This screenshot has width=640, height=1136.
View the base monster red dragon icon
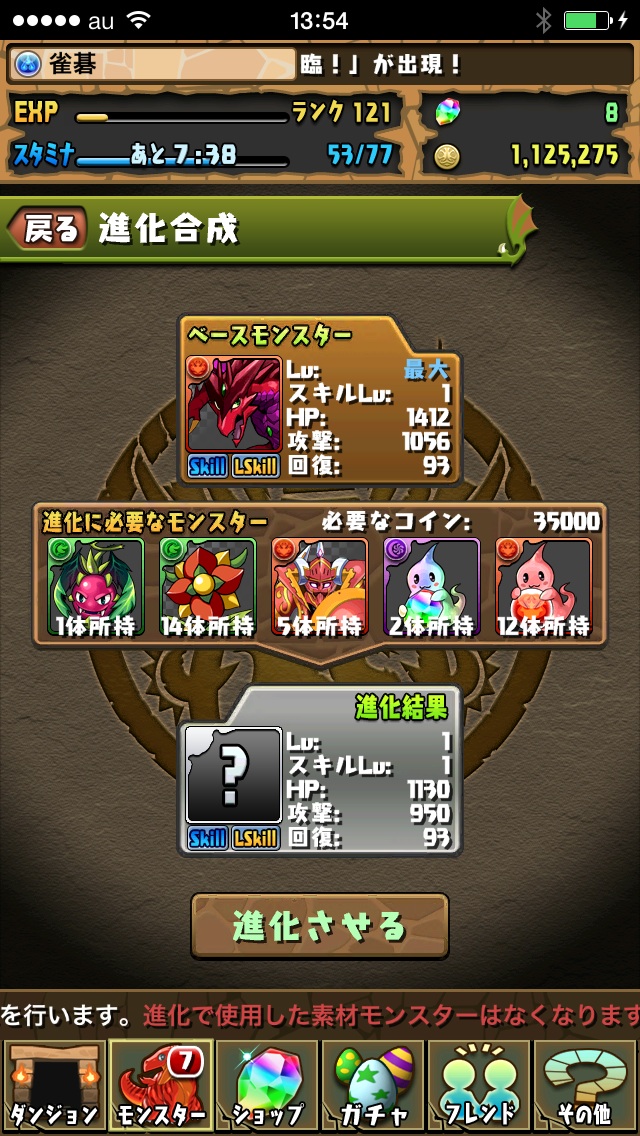pos(234,404)
